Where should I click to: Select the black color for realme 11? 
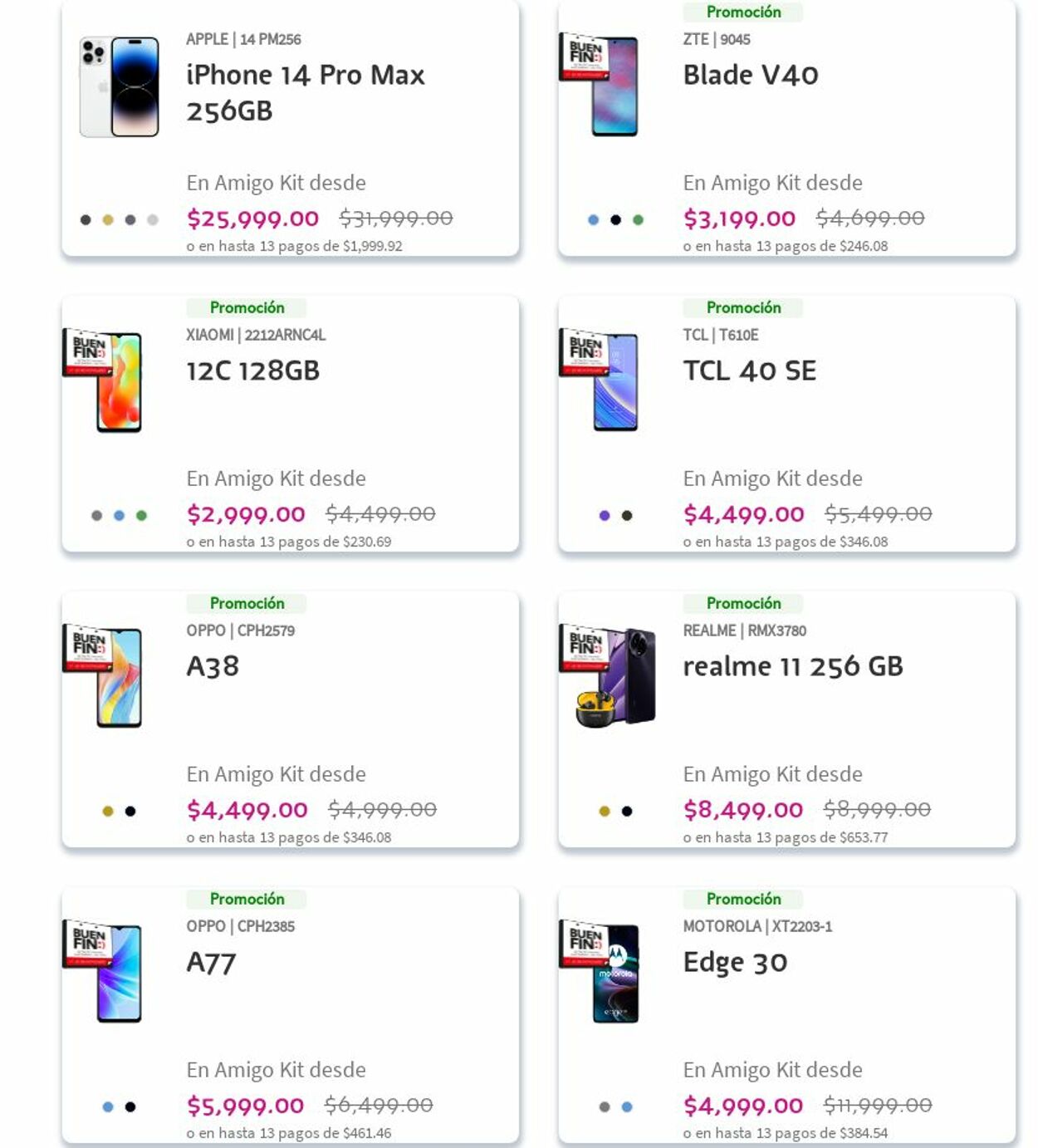pos(627,812)
